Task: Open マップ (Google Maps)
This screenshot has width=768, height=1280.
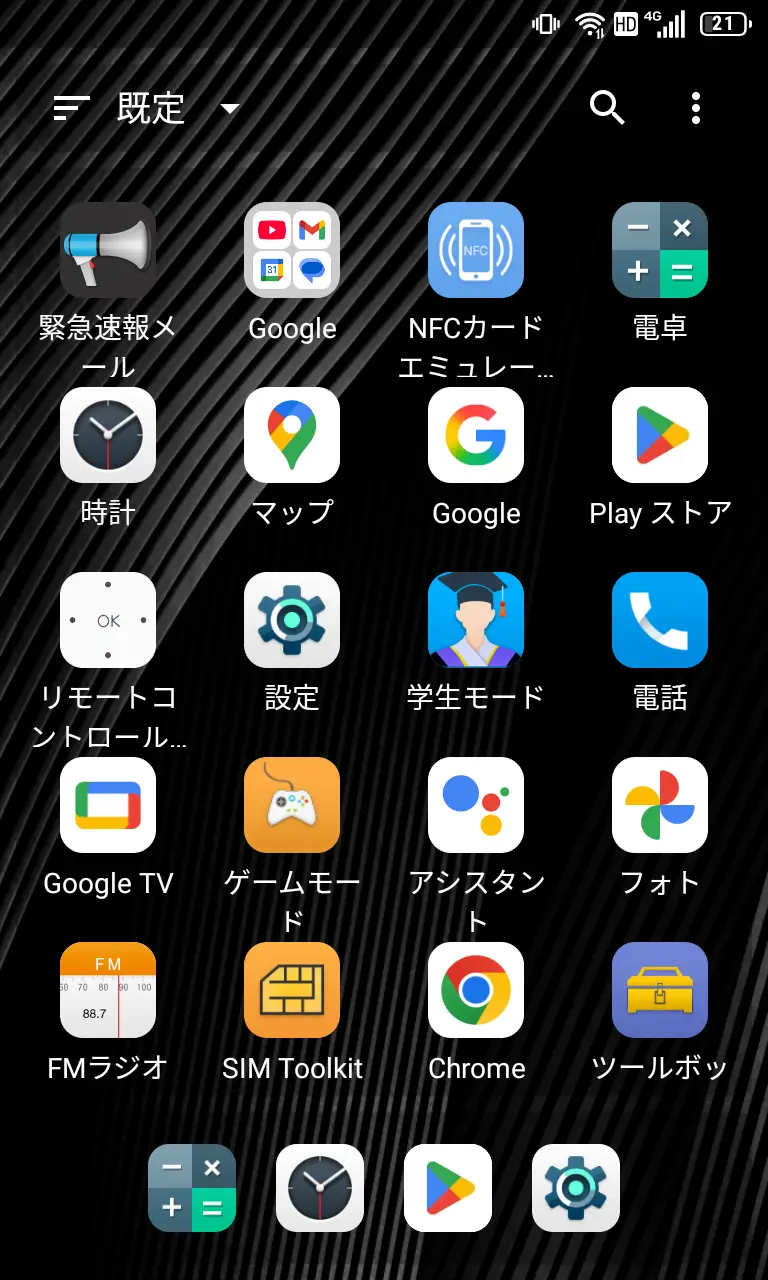Action: tap(292, 435)
